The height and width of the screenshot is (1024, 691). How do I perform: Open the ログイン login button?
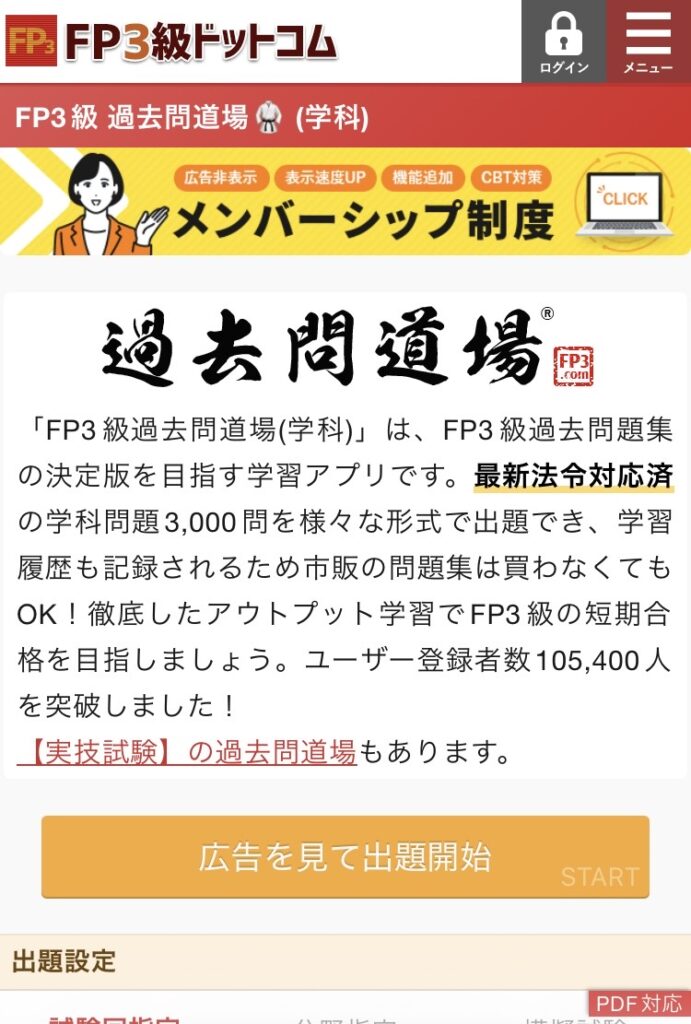point(563,41)
